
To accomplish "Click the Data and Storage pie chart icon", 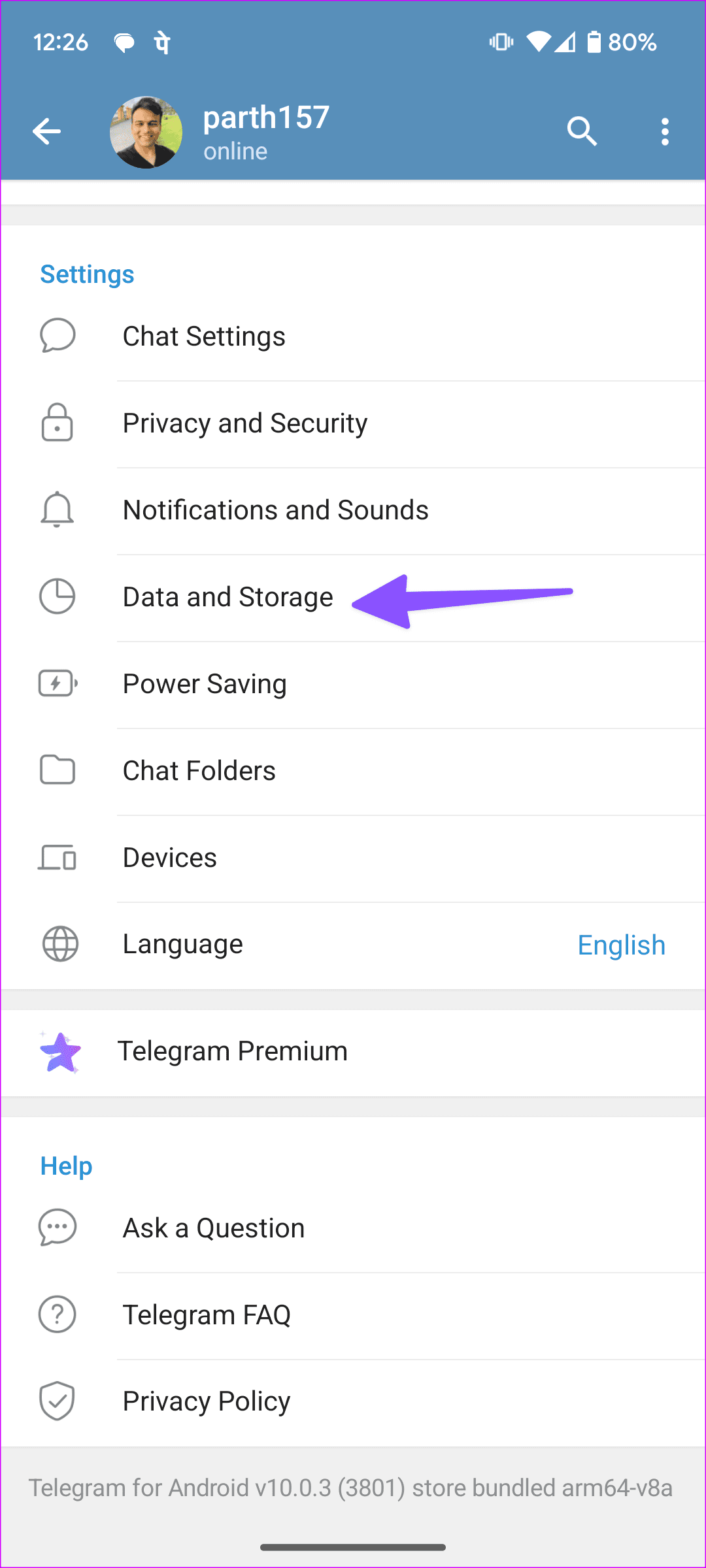I will pos(58,596).
